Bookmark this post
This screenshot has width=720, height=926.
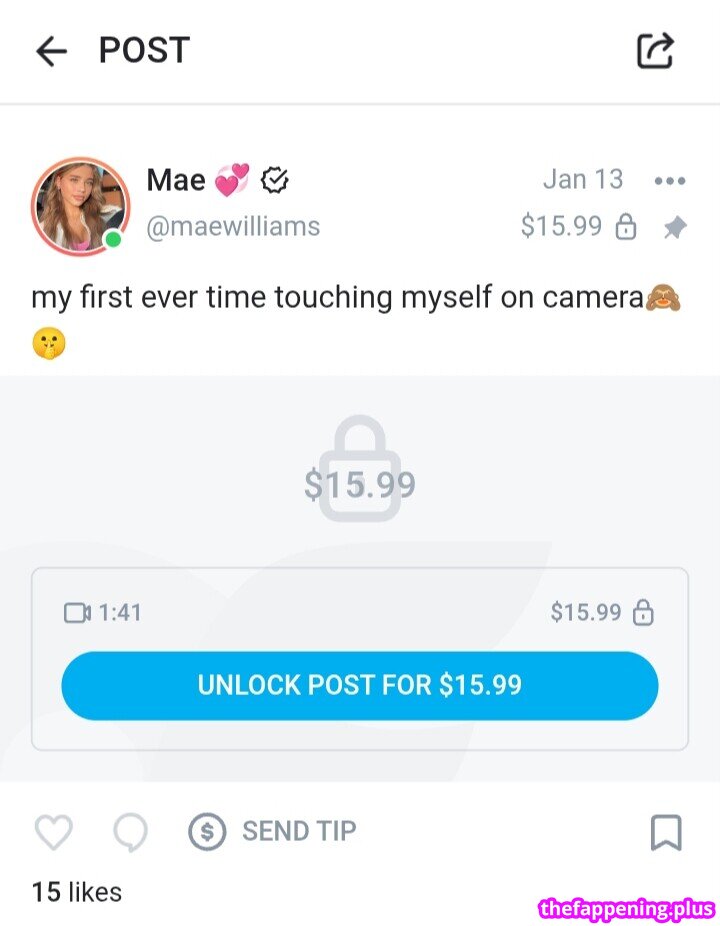point(666,831)
